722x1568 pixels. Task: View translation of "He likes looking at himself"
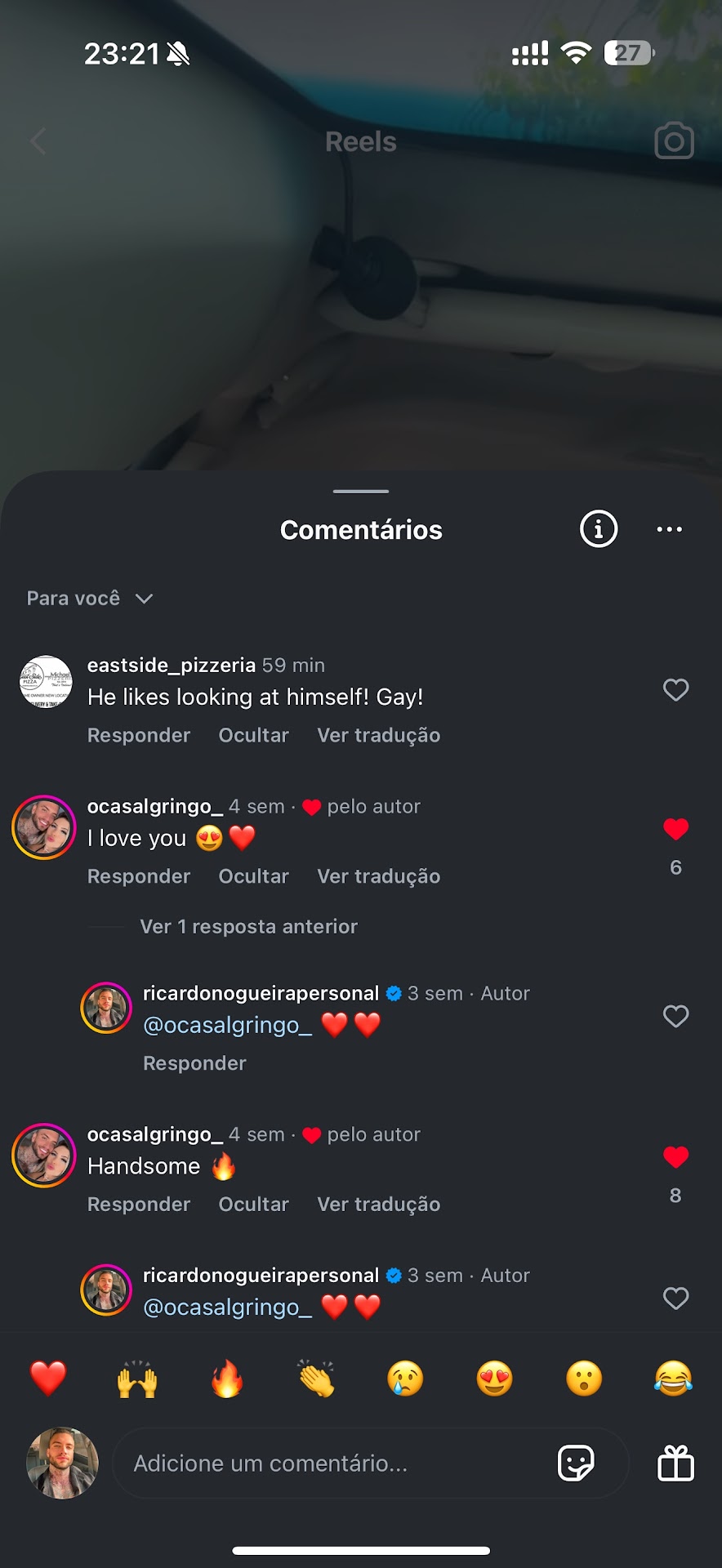pyautogui.click(x=378, y=736)
